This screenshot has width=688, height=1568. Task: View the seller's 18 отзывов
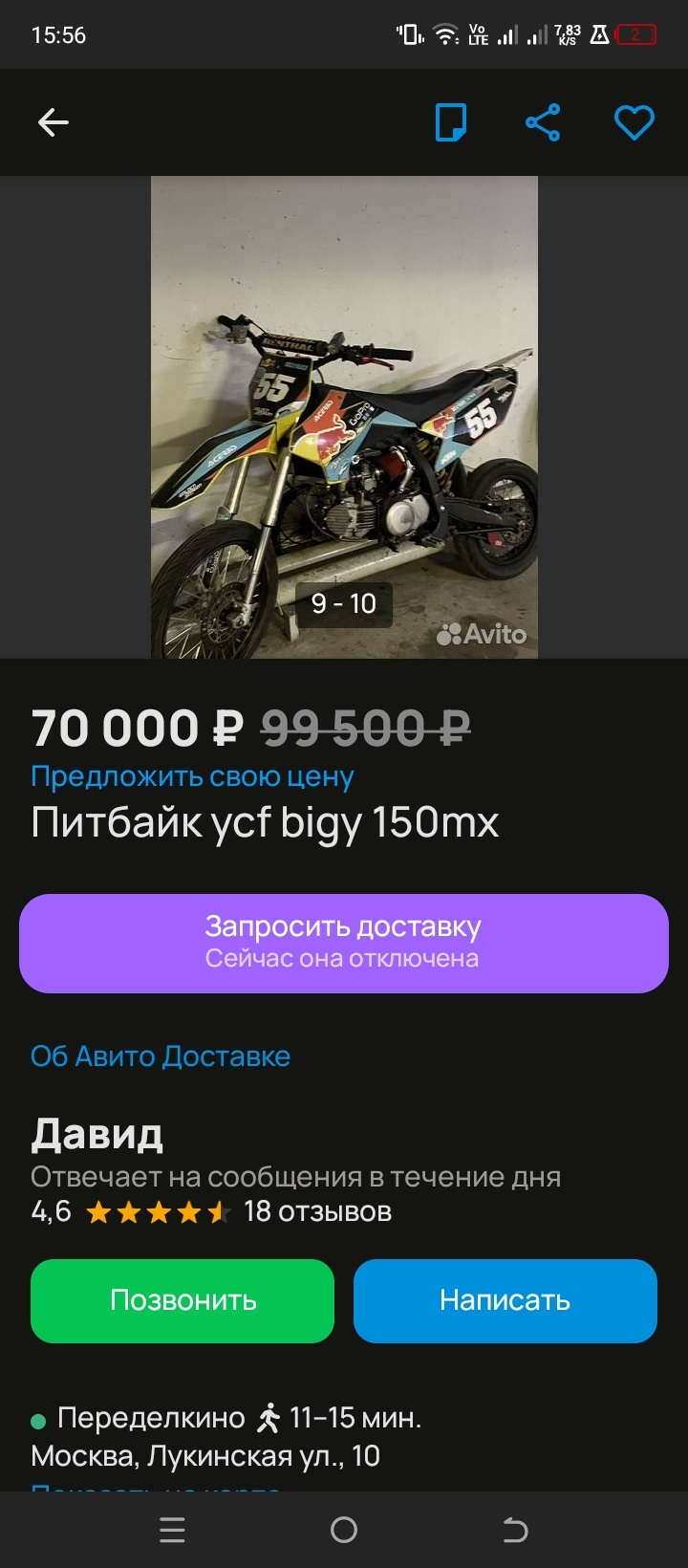(x=317, y=1211)
